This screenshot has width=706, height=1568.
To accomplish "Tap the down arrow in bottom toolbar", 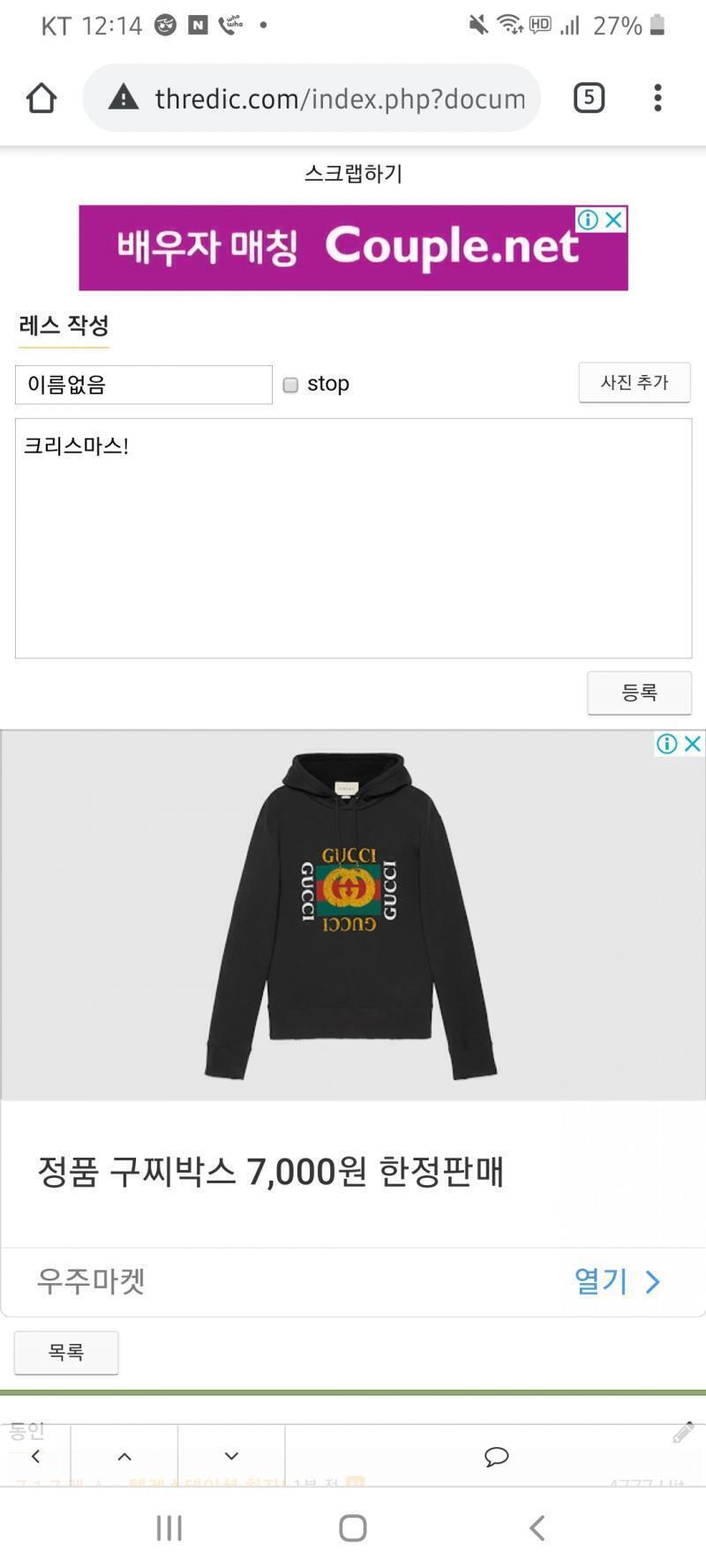I will 231,1456.
